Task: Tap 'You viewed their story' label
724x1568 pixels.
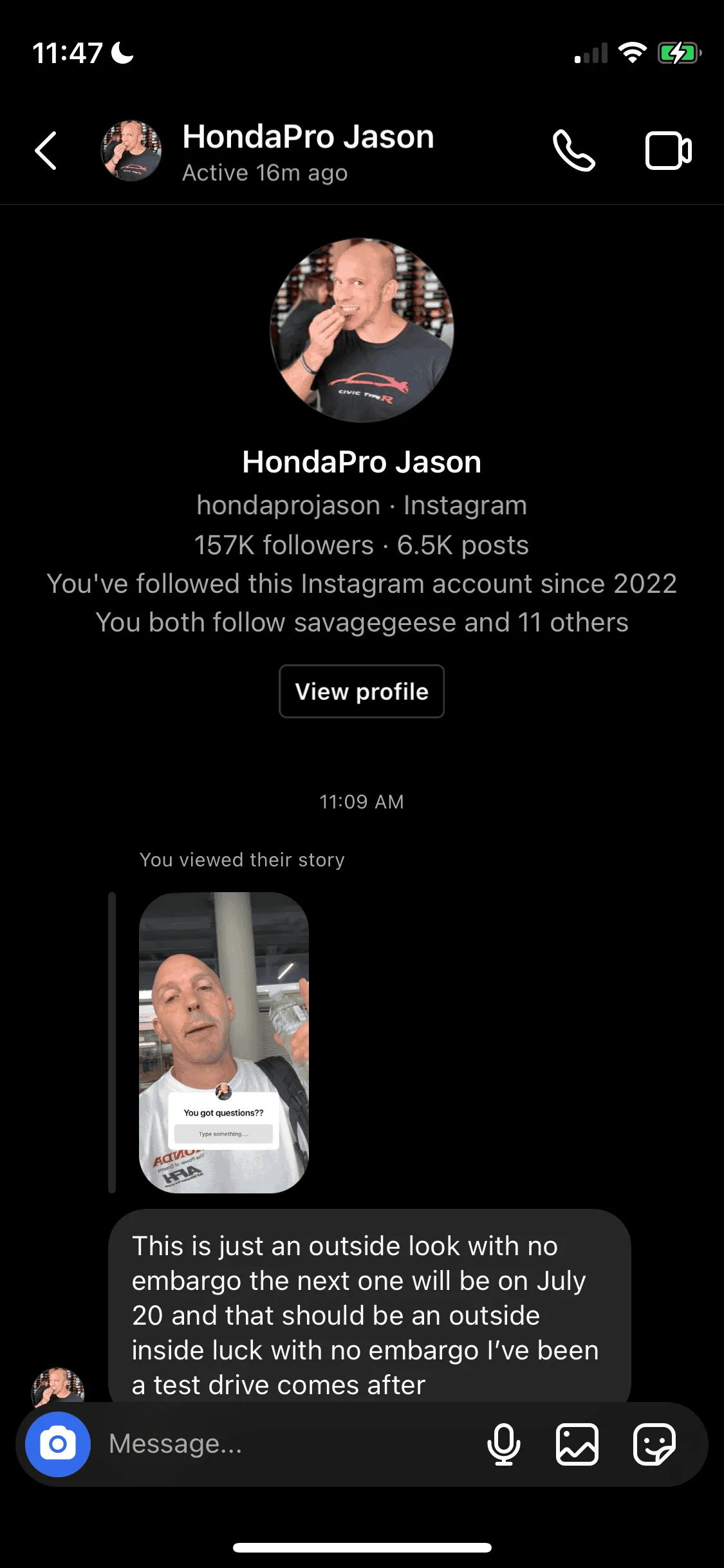Action: coord(241,859)
